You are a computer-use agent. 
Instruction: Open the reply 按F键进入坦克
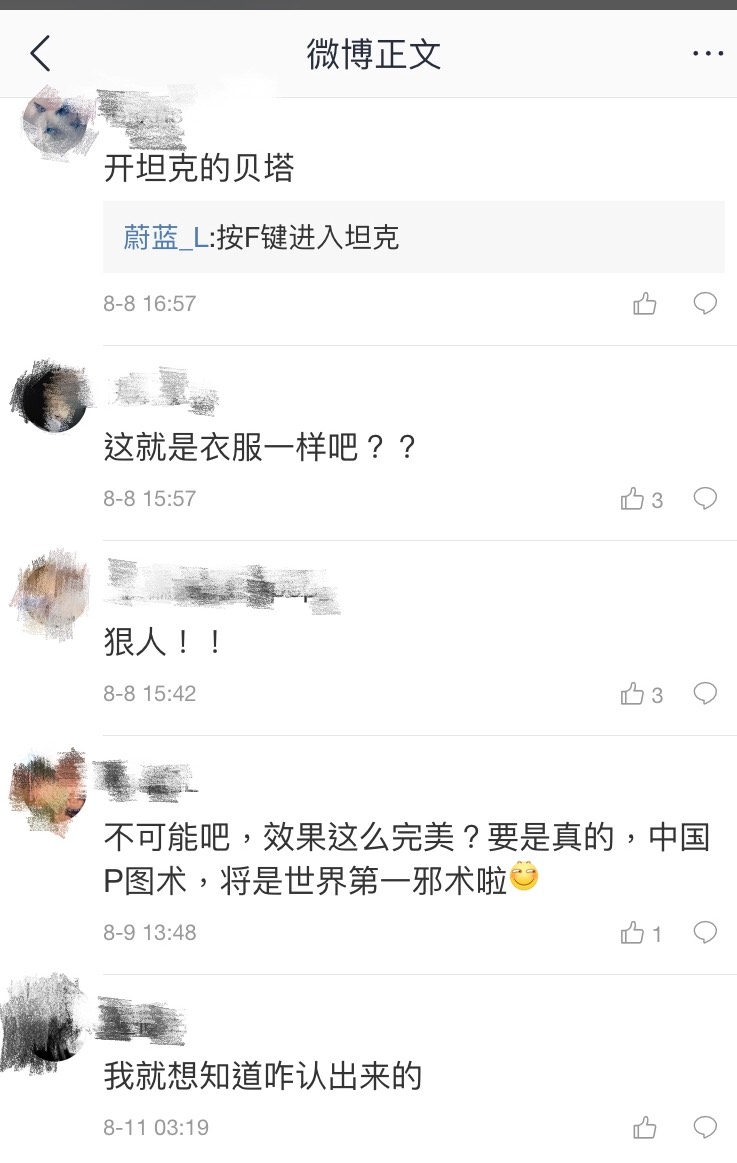pyautogui.click(x=308, y=237)
